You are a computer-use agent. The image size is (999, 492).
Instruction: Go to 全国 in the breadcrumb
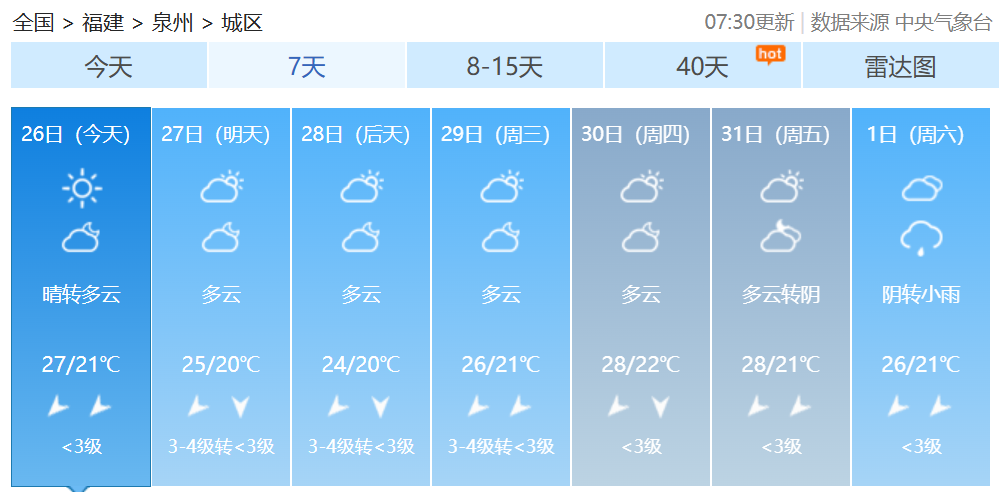coord(33,22)
